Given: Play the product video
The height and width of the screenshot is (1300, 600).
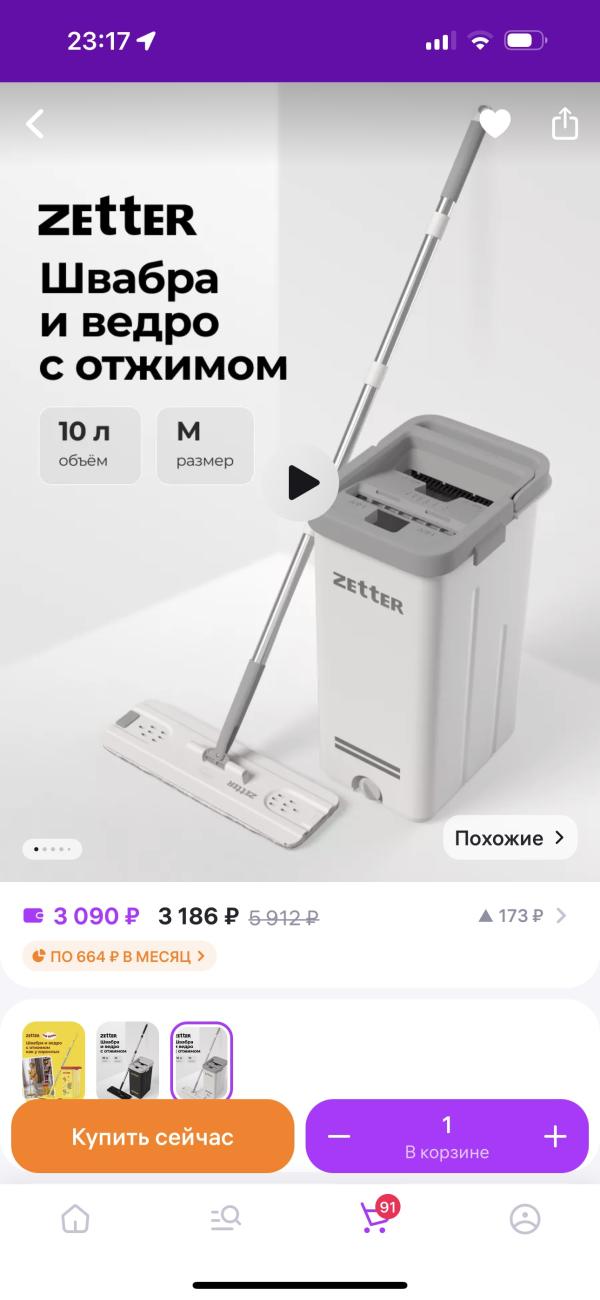Looking at the screenshot, I should pyautogui.click(x=303, y=483).
